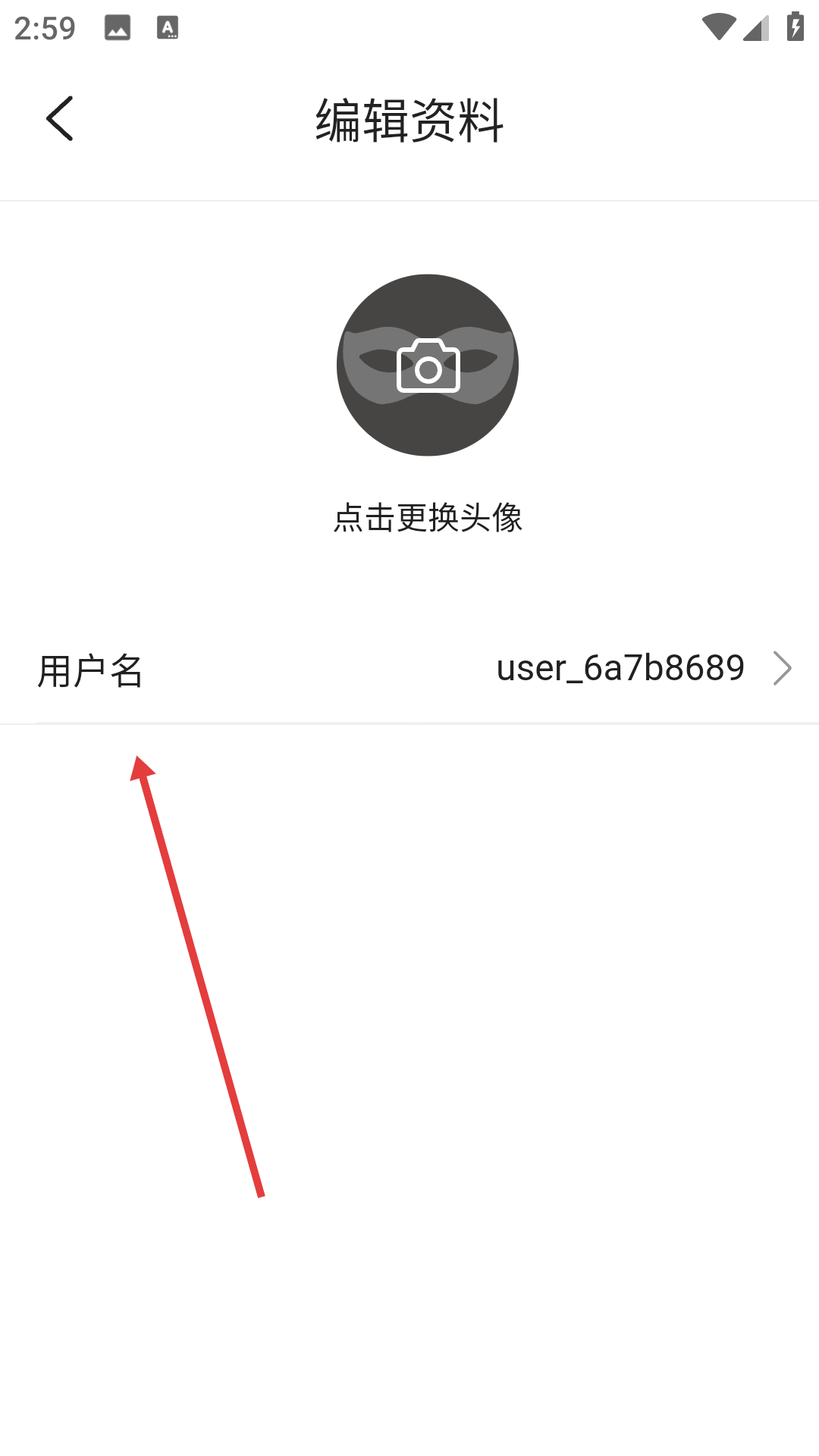Tap the avatar to change profile photo
The image size is (819, 1456).
coord(428,365)
